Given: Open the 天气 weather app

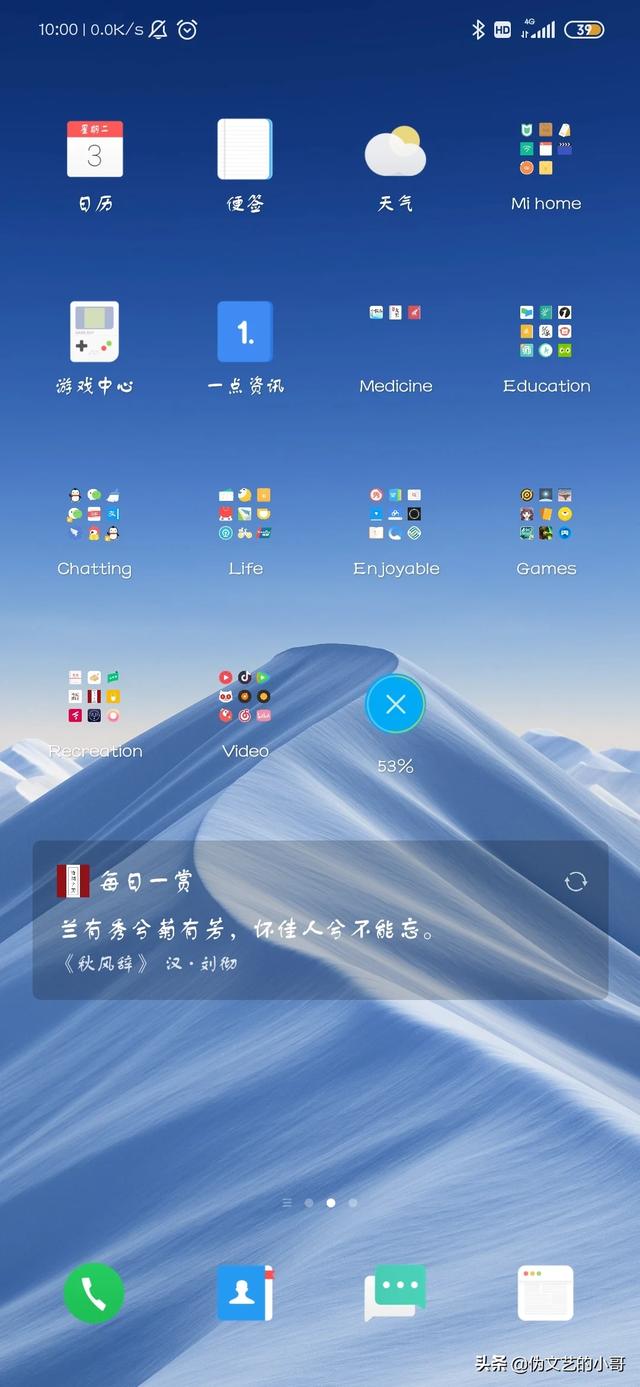Looking at the screenshot, I should (x=395, y=150).
